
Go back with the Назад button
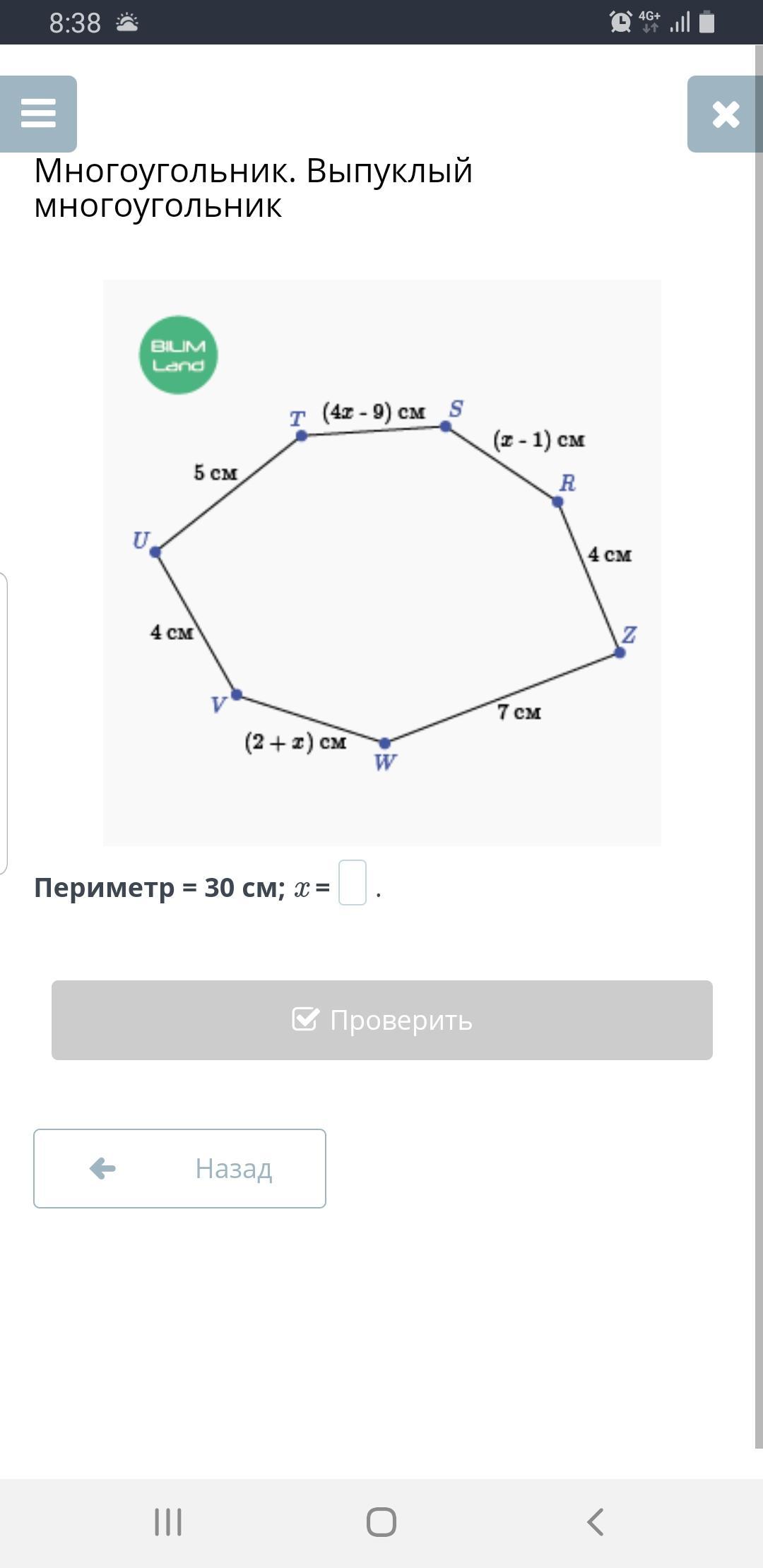click(179, 1168)
